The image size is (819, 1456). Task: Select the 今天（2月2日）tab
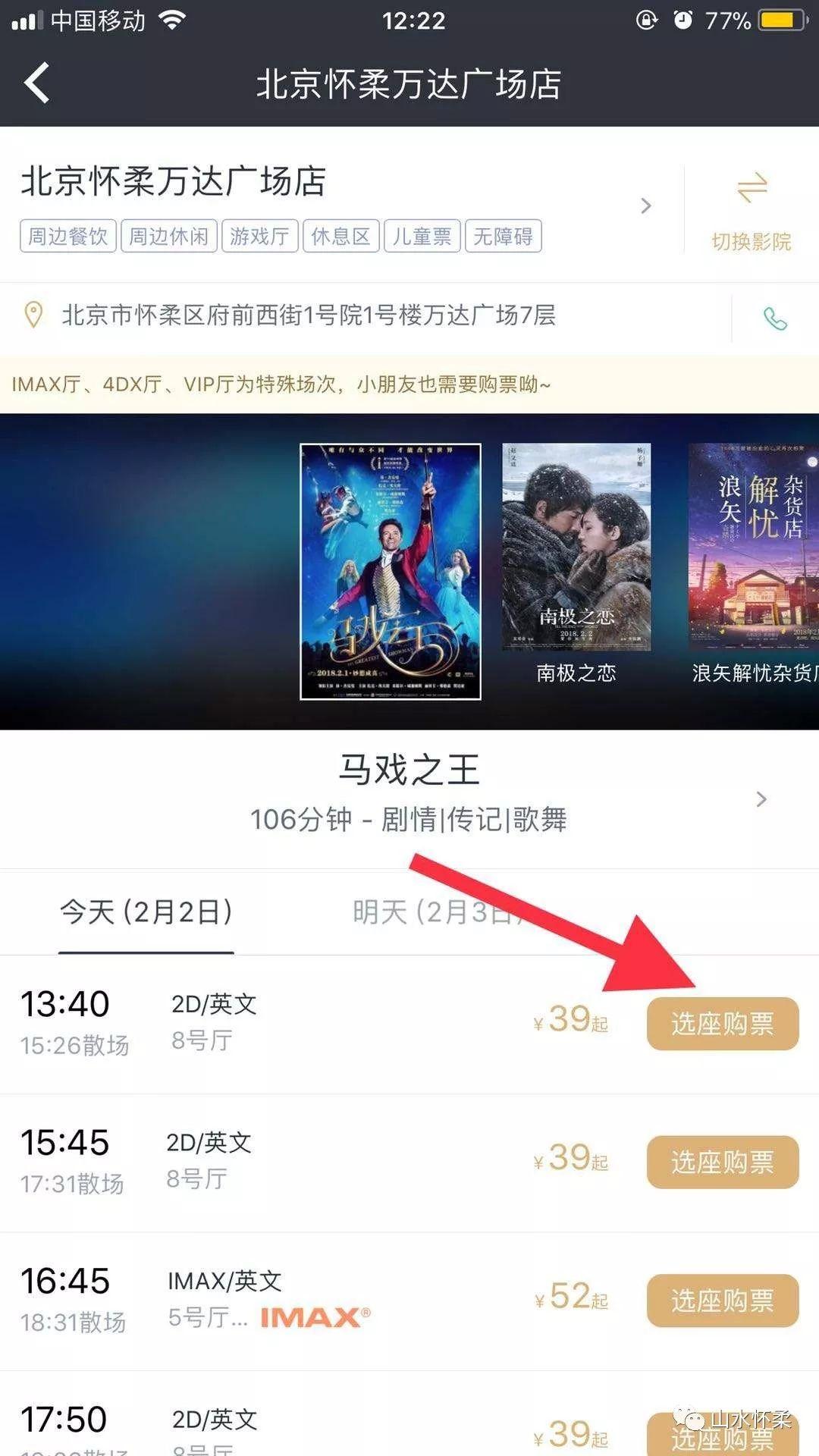(144, 914)
